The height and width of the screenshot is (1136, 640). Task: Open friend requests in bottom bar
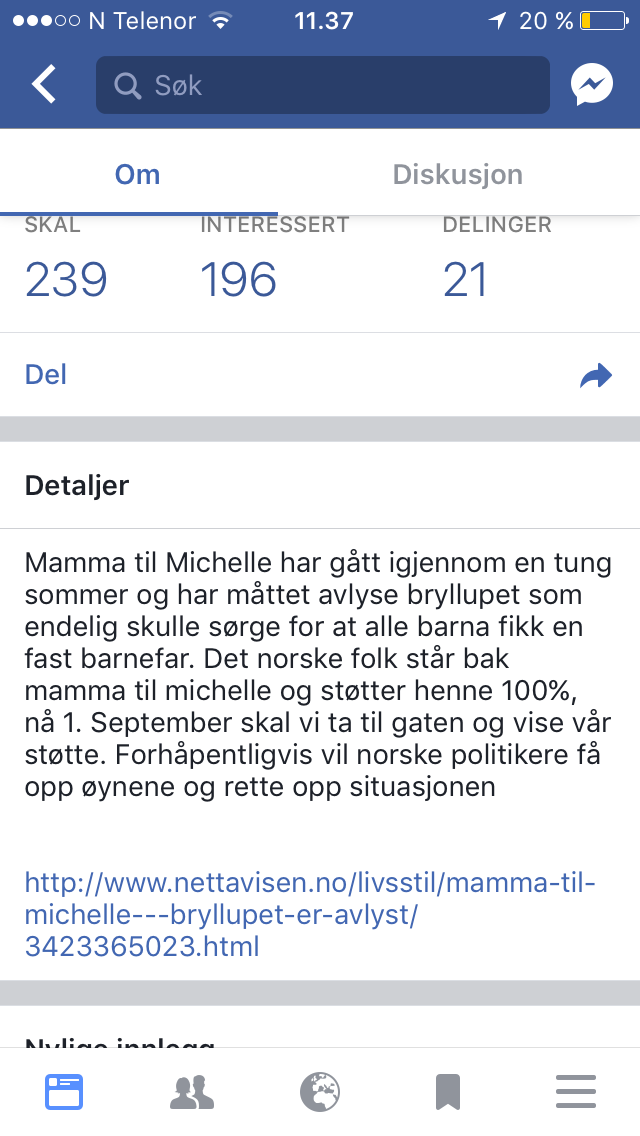(x=192, y=1092)
